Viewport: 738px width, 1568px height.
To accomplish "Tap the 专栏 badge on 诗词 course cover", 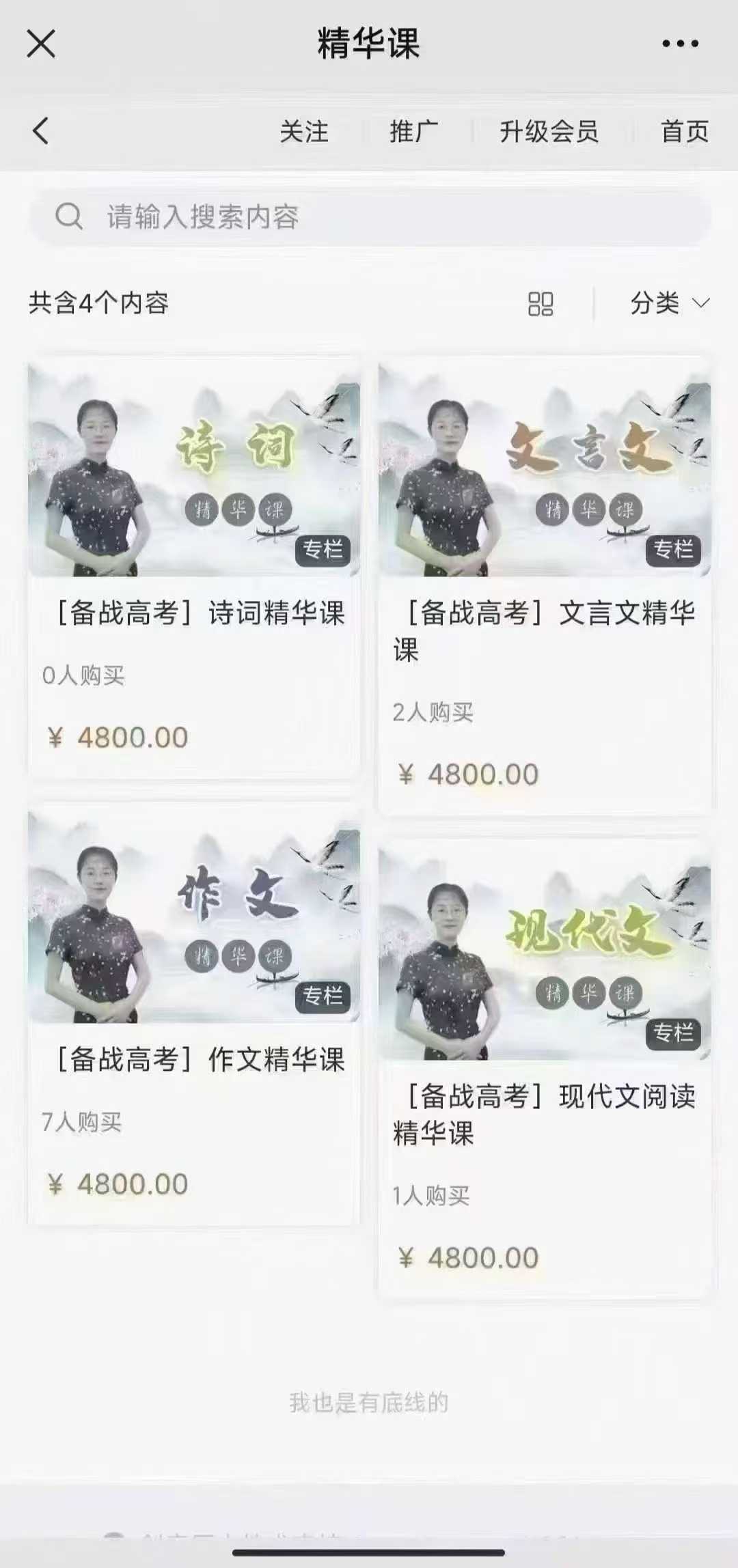I will (x=323, y=551).
